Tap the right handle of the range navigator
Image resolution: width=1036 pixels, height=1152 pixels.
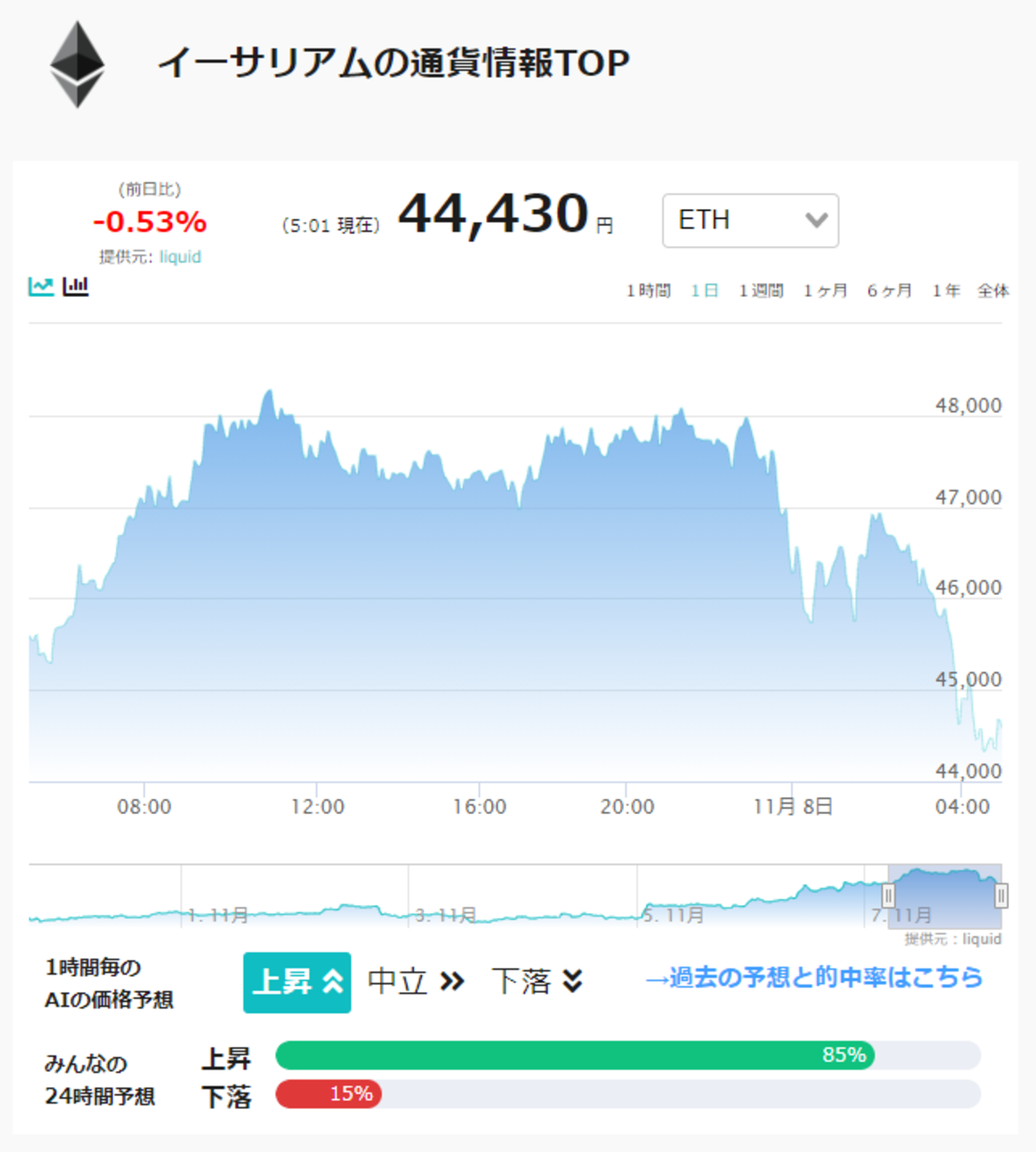click(x=1001, y=896)
